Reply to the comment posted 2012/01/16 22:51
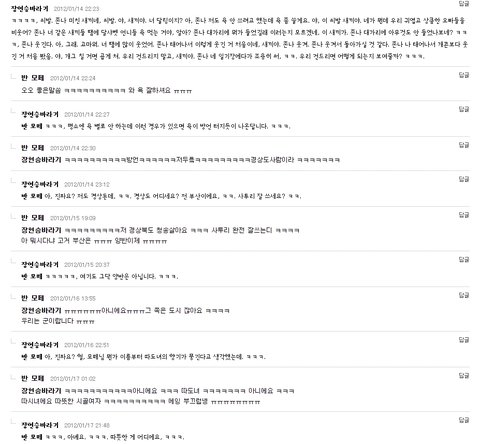Screen dimensions: 480x444 point(464,340)
